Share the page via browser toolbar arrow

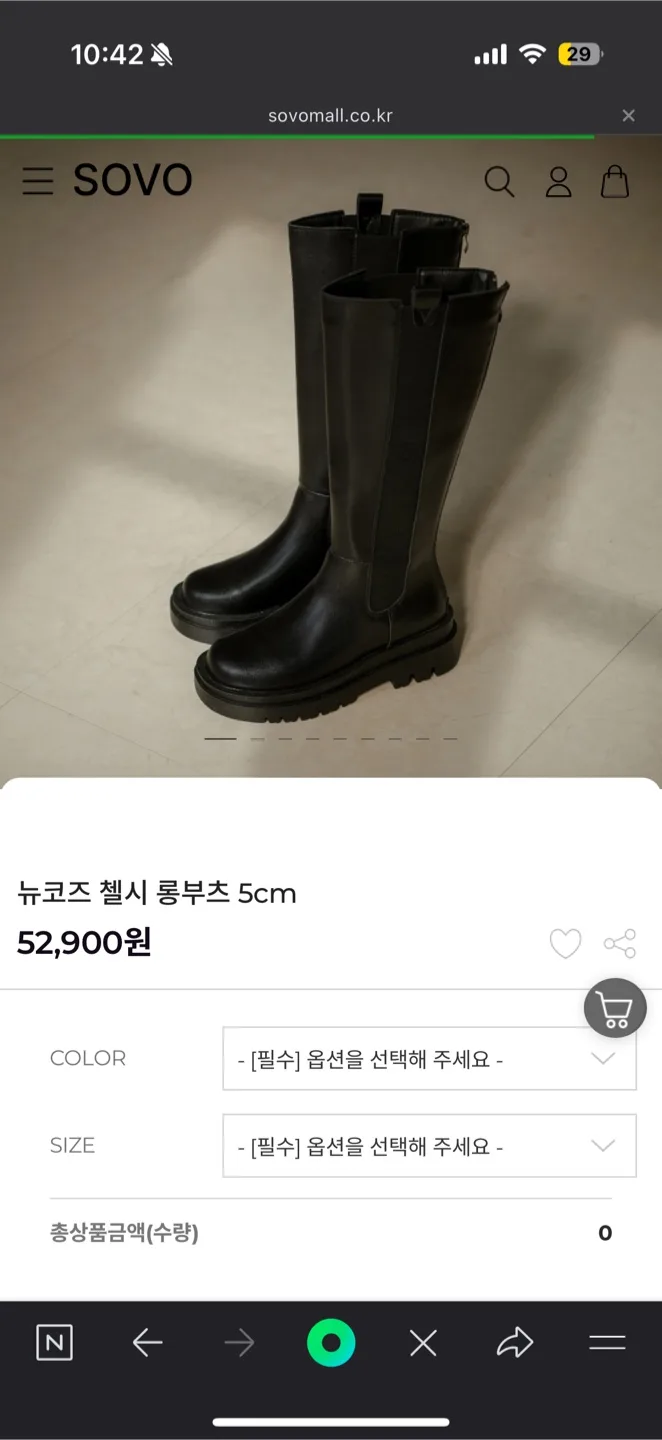tap(515, 1343)
